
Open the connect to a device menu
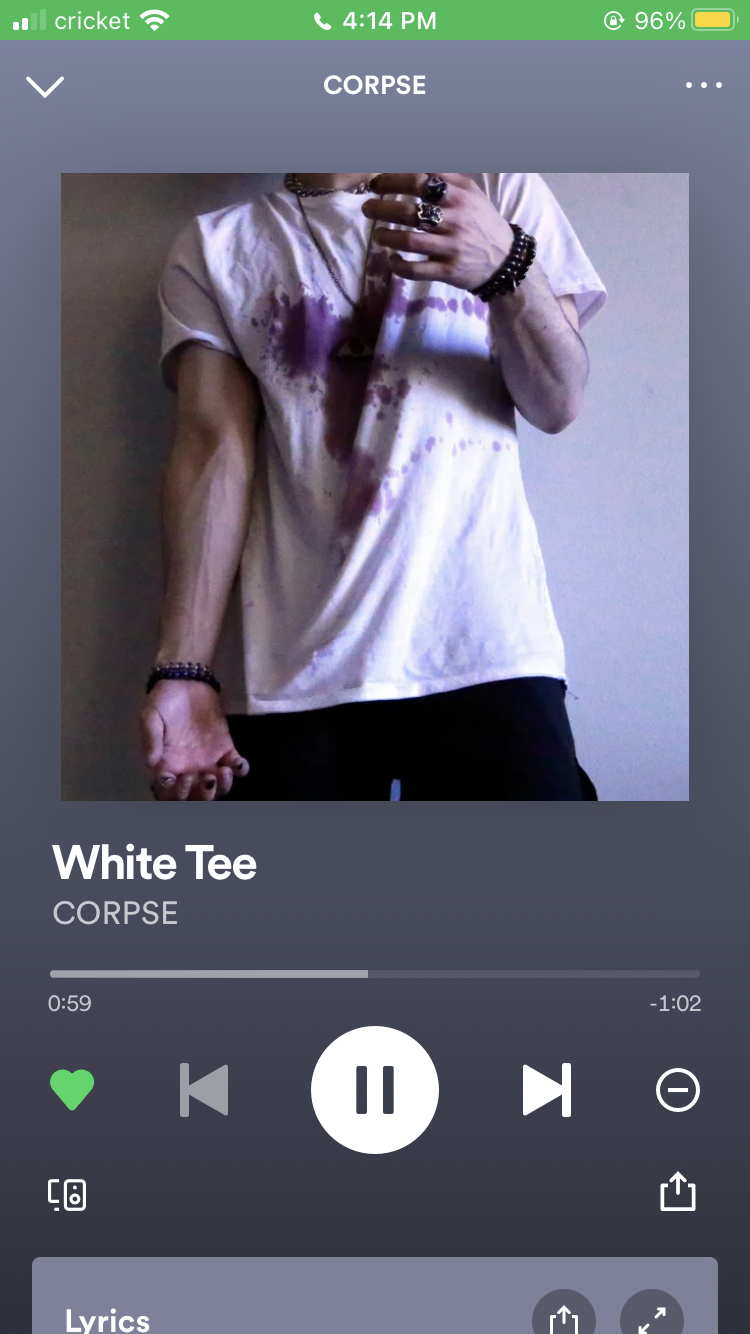67,1194
